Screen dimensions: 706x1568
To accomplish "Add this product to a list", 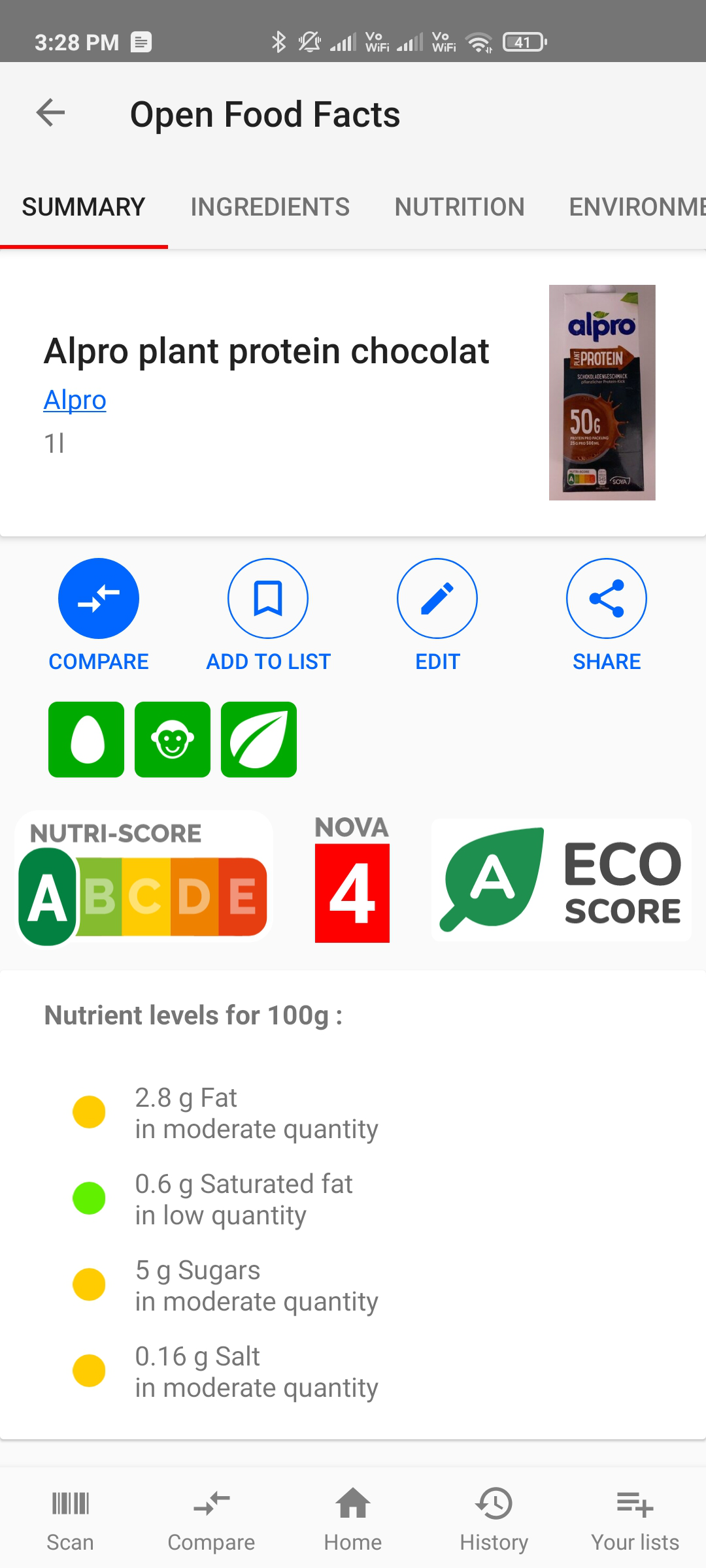I will click(x=268, y=598).
